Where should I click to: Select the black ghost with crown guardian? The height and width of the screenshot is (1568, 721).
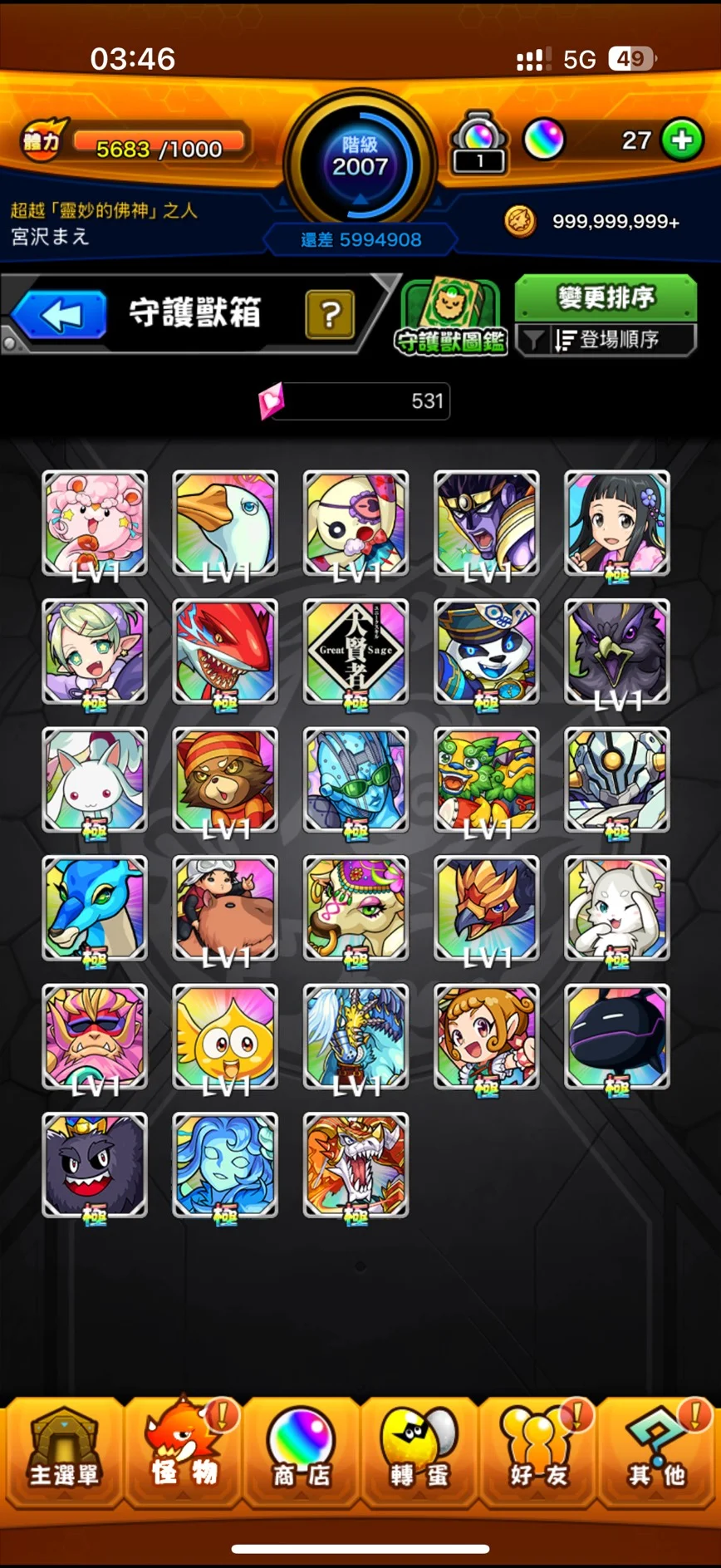click(95, 1165)
